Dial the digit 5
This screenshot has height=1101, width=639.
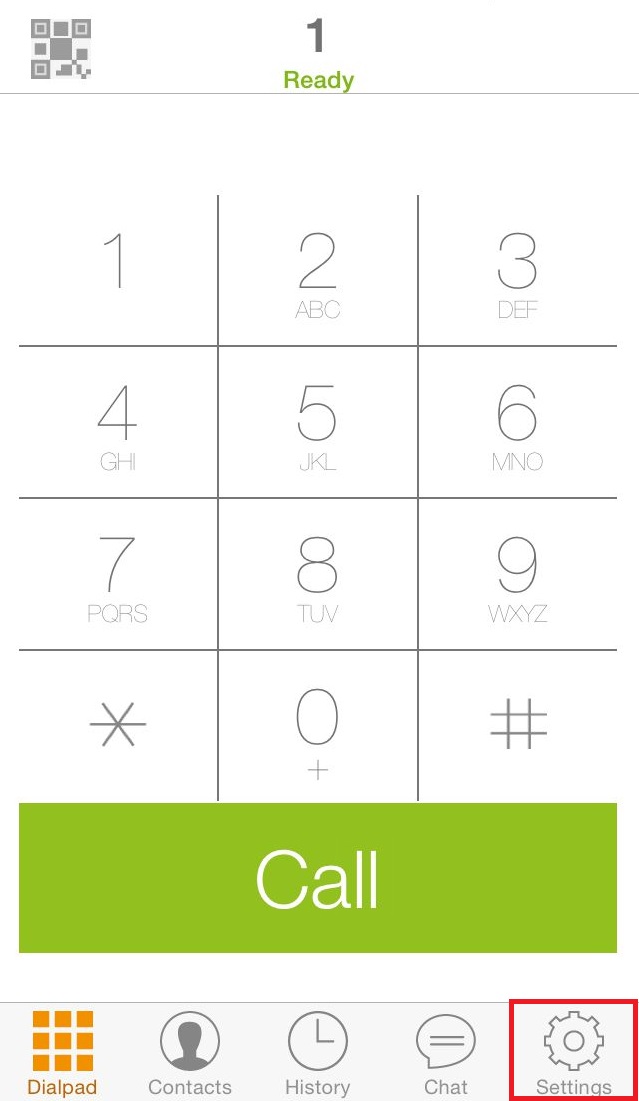pos(318,423)
